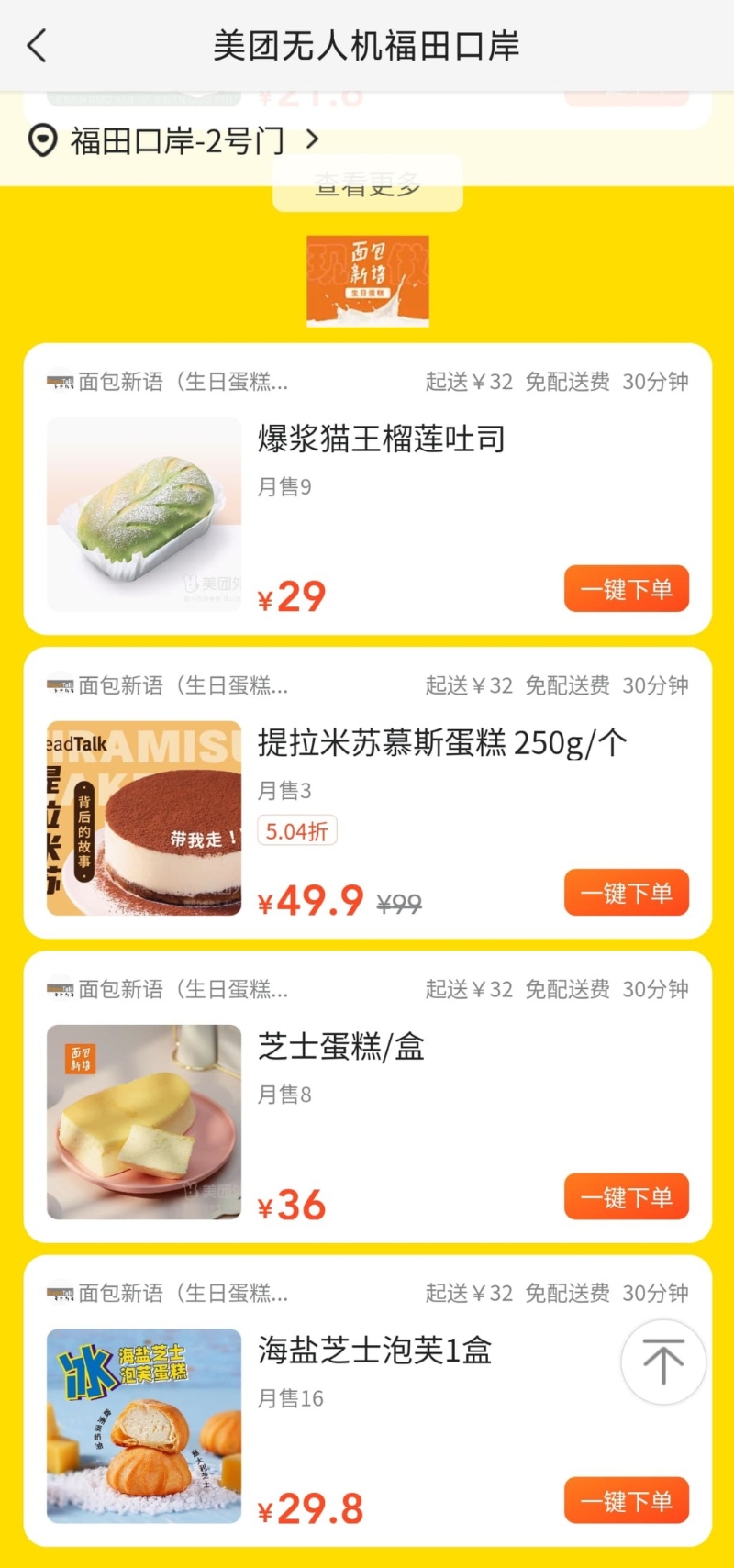The image size is (734, 1568).
Task: Tap 一键下单 for the tiramisu mousse cake
Action: (626, 893)
